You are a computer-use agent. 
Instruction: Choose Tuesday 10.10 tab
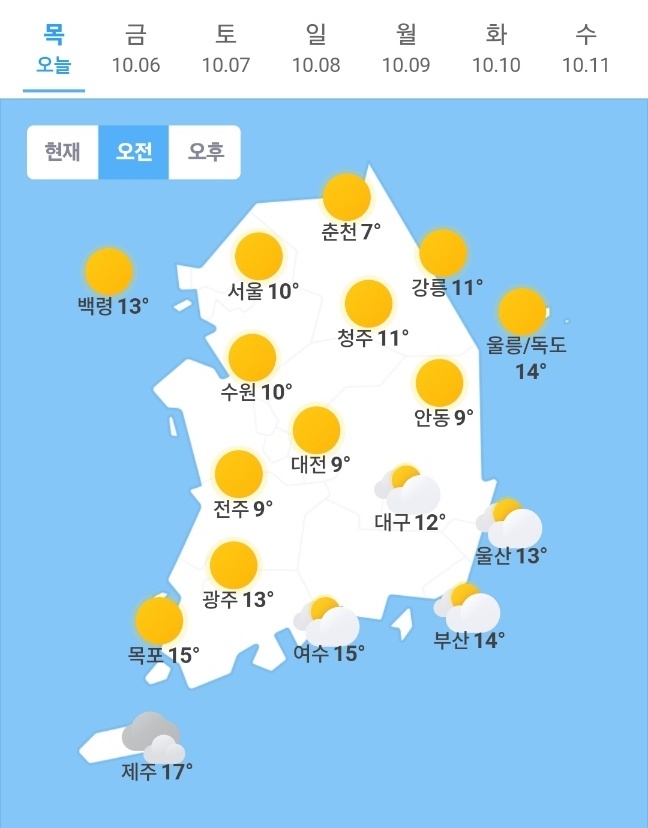pos(496,50)
